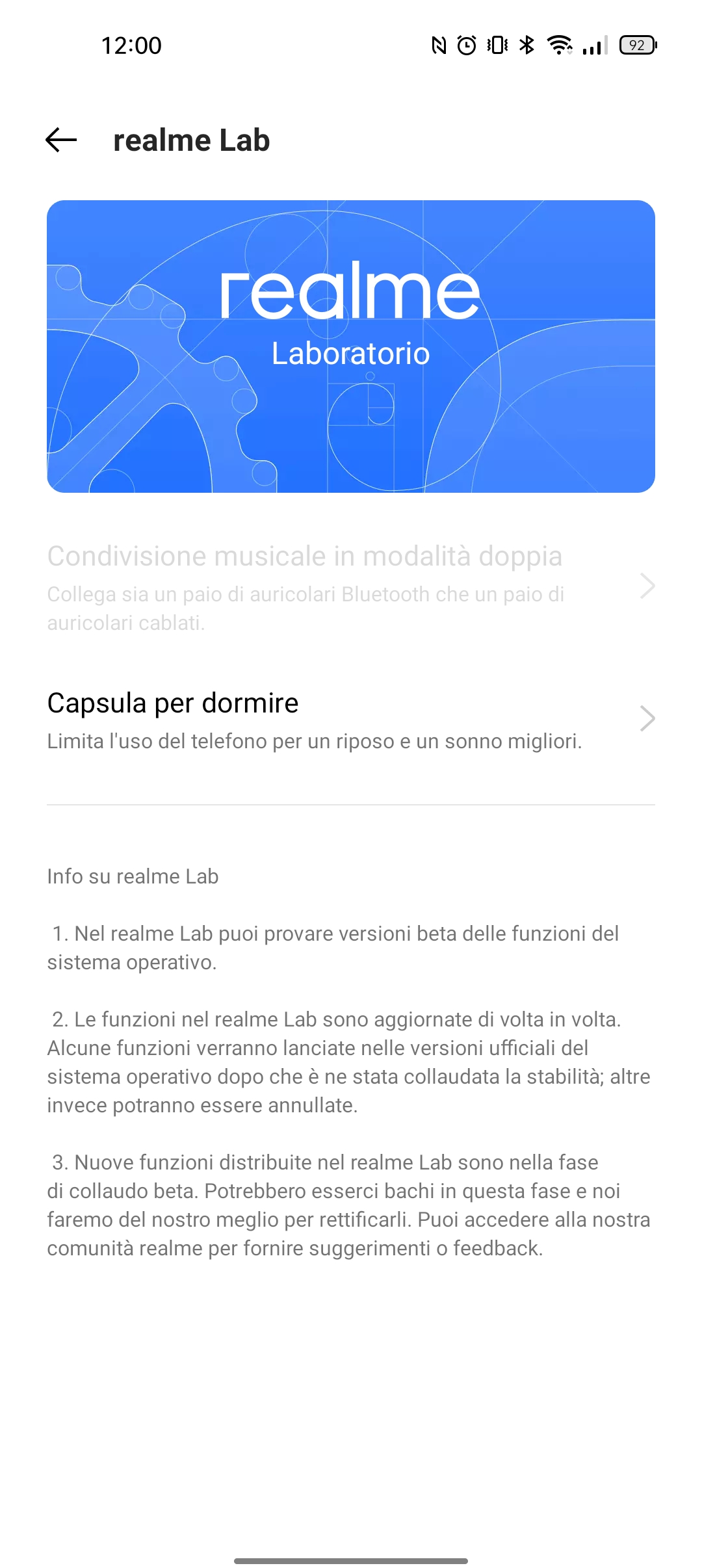This screenshot has width=702, height=1568.
Task: Open Condivisione musicale in modalità doppia
Action: 351,587
